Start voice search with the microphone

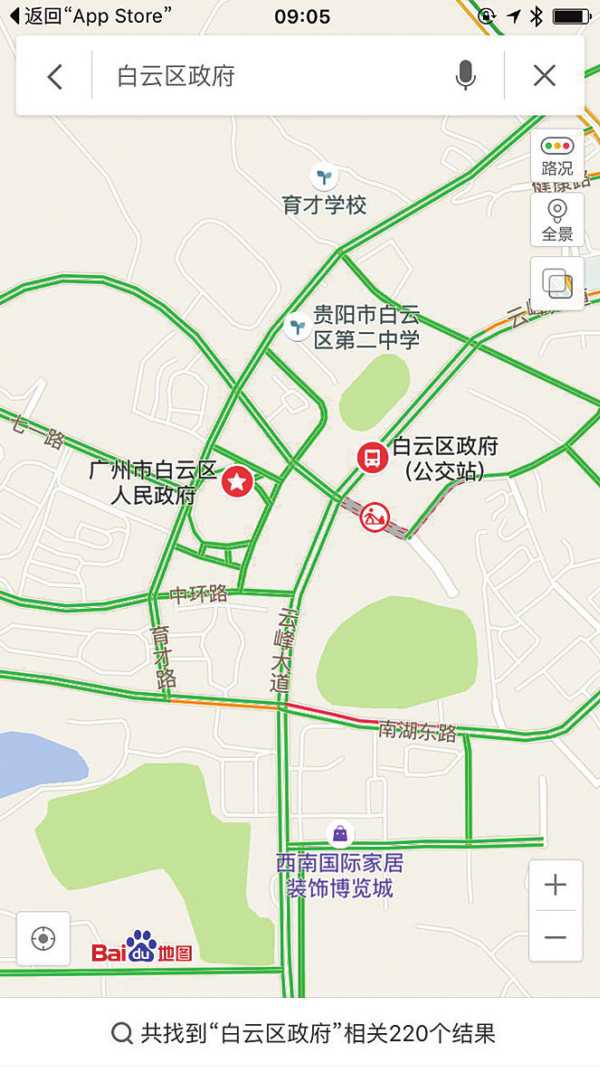(465, 76)
